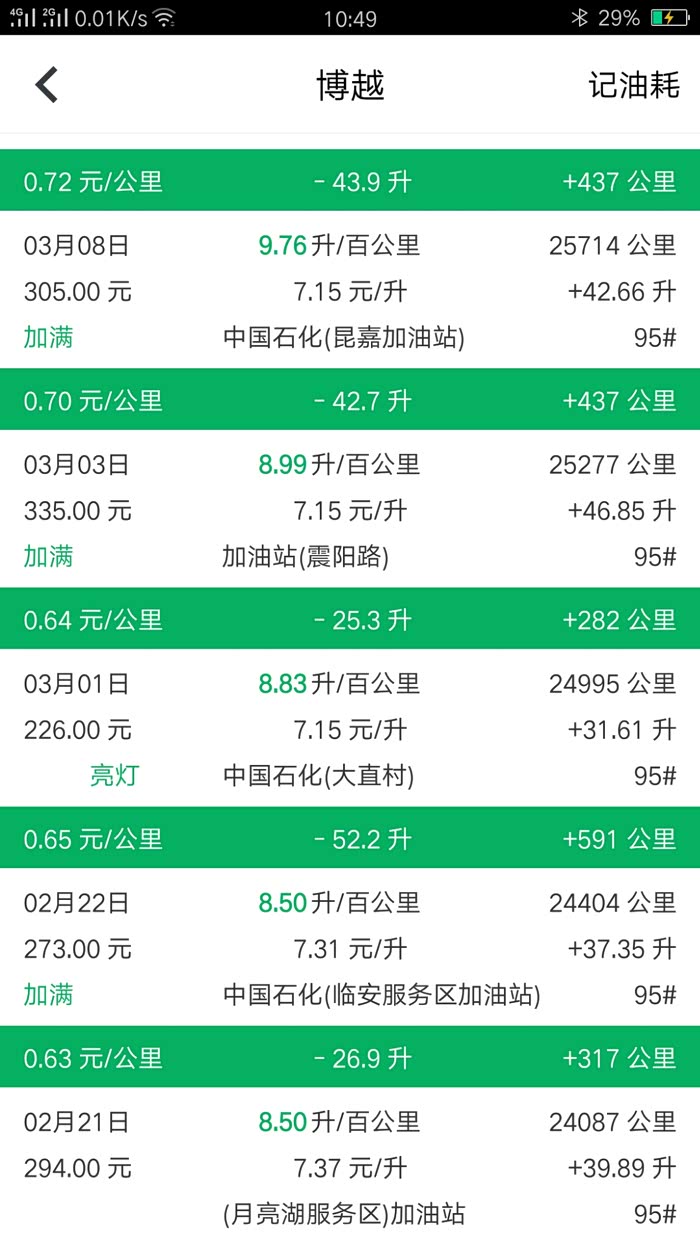Tap 记油耗 to log fuel consumption

pyautogui.click(x=633, y=85)
